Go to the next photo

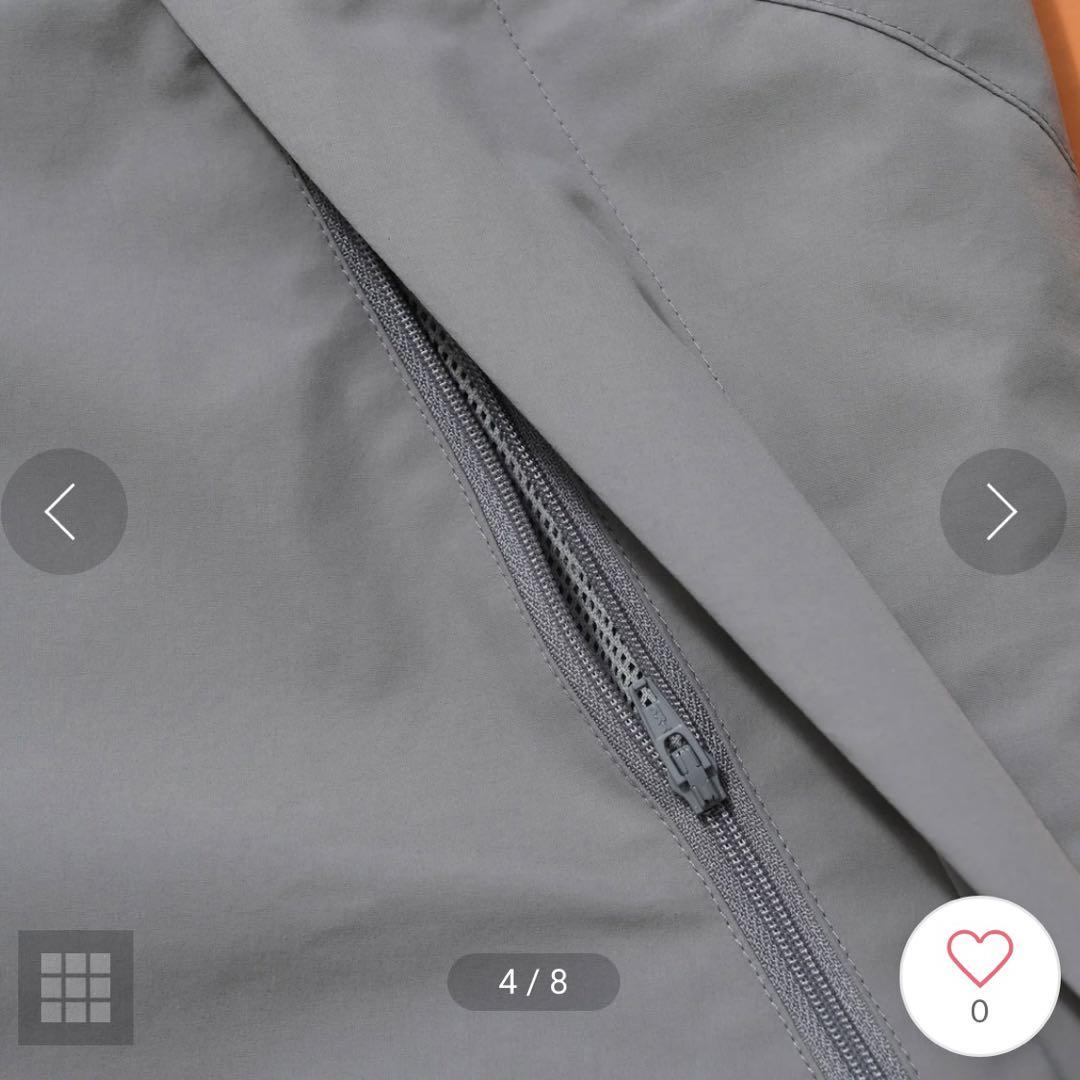coord(1002,511)
